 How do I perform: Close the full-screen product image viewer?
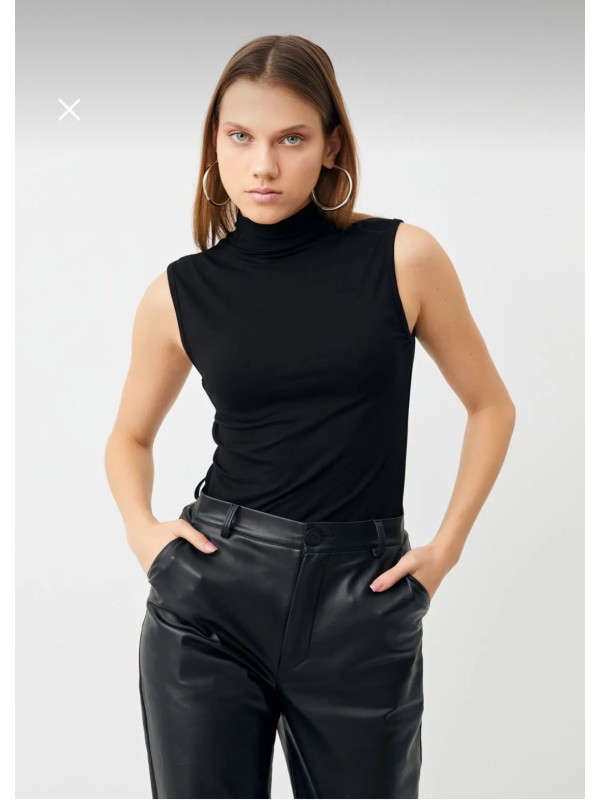pos(69,110)
